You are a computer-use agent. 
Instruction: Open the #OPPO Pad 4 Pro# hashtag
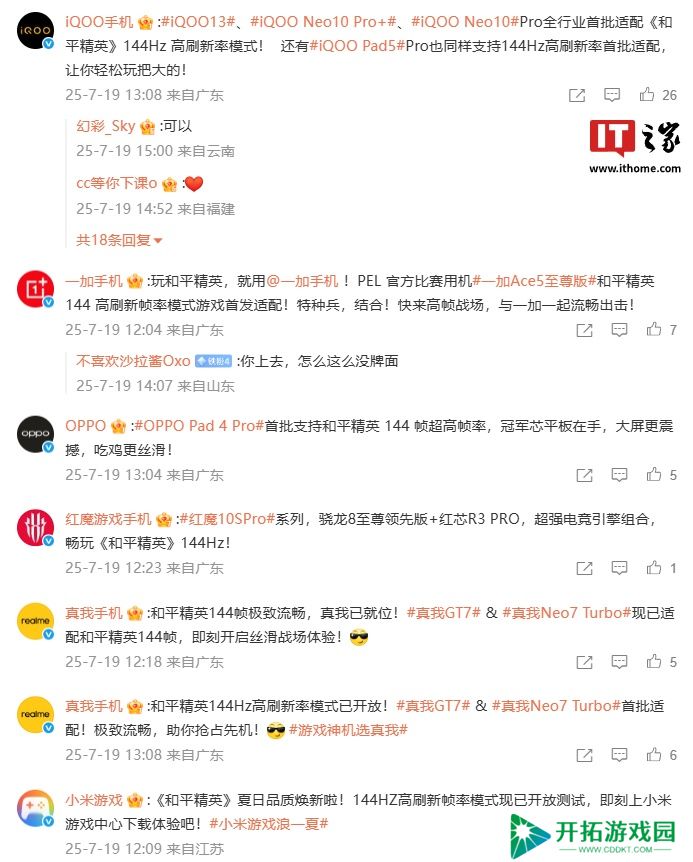(x=198, y=426)
